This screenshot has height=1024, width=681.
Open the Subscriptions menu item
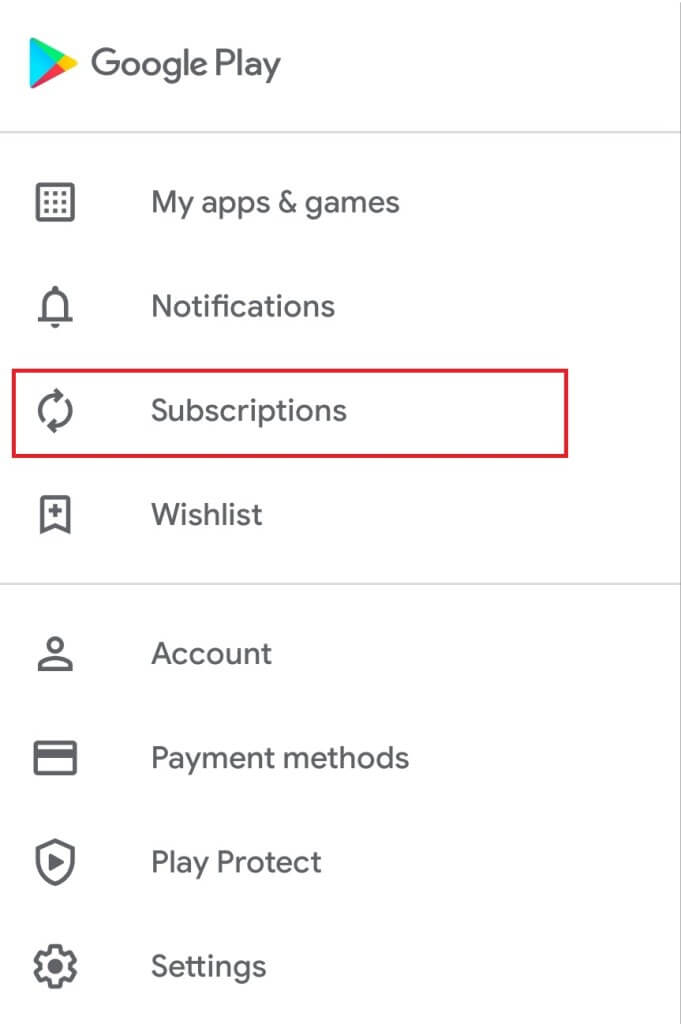pyautogui.click(x=249, y=411)
